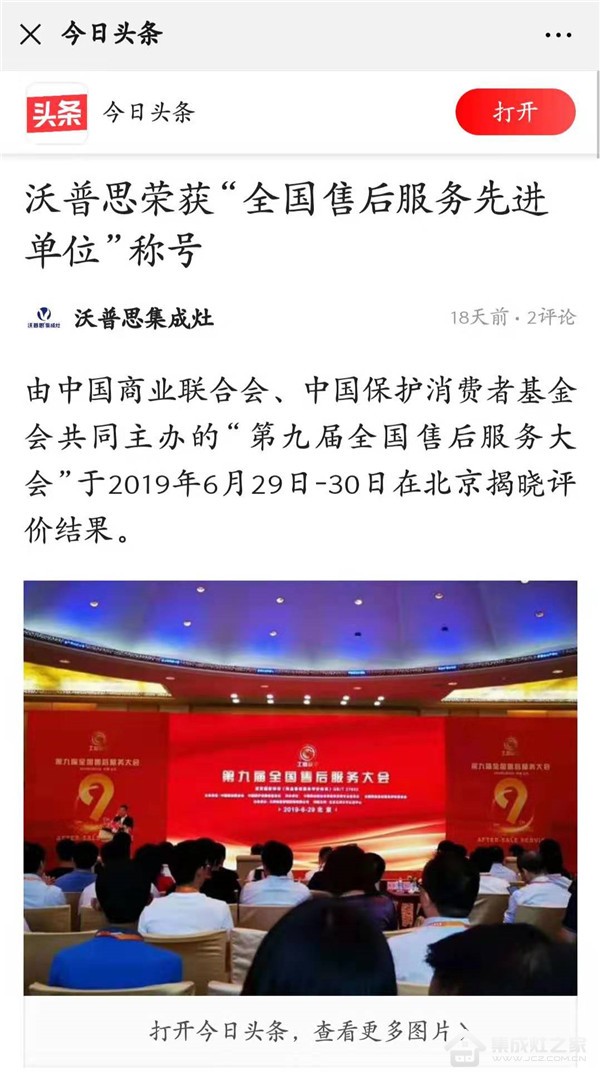This screenshot has width=600, height=1078.
Task: Tap the red 打开 button
Action: coord(515,112)
